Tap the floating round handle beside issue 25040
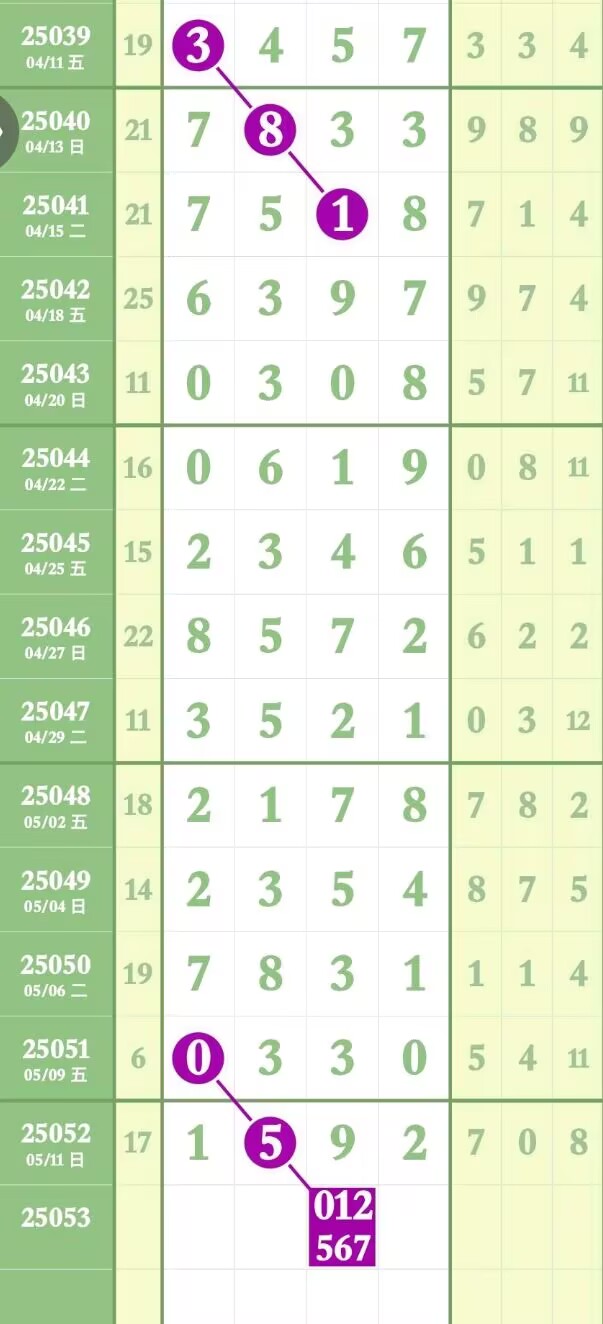Viewport: 603px width, 1324px height. (7, 131)
